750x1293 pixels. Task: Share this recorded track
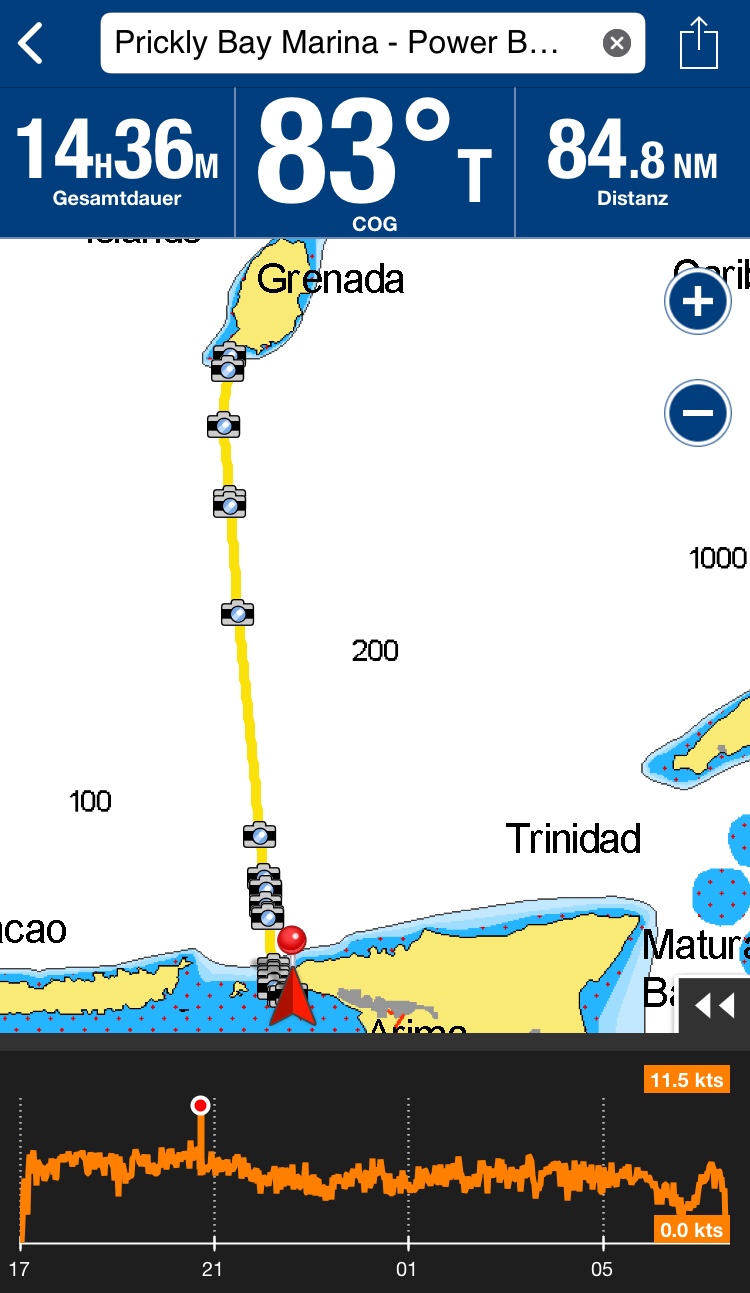point(699,43)
